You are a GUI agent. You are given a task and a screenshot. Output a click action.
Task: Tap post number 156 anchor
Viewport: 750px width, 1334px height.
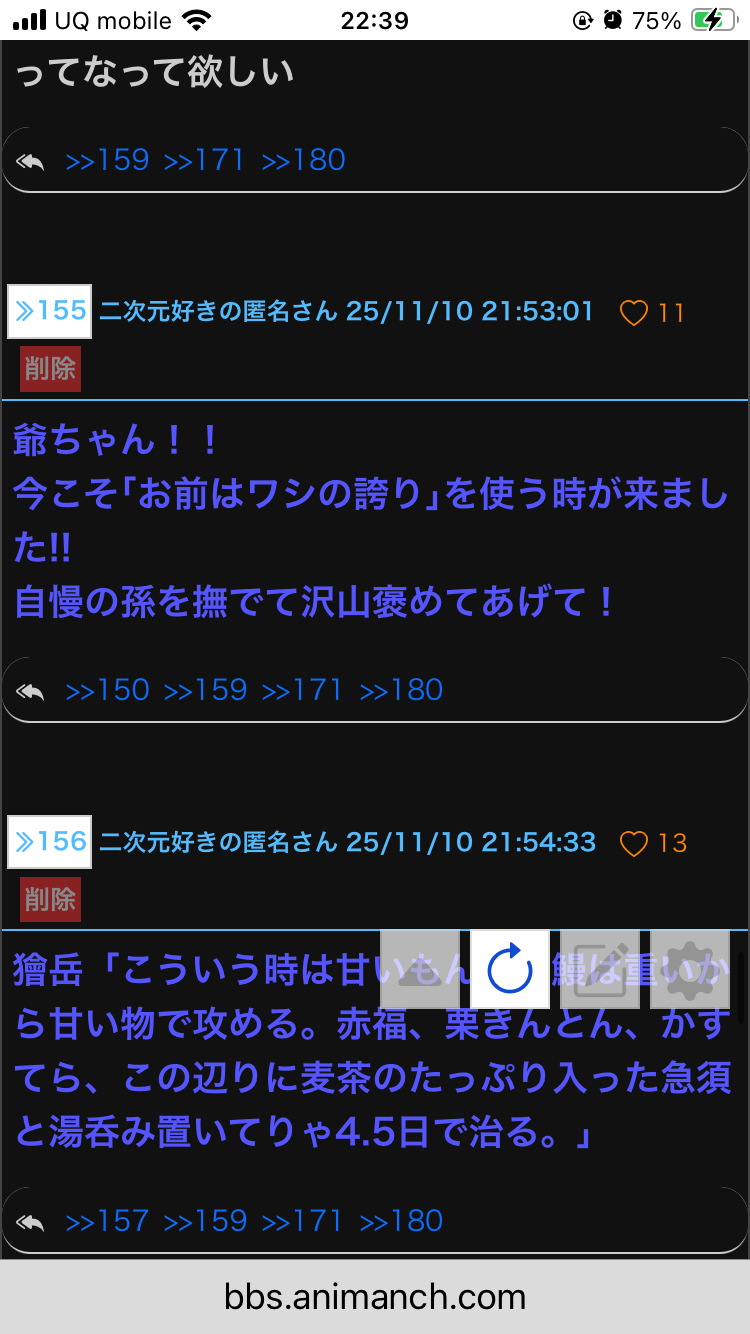pyautogui.click(x=50, y=842)
